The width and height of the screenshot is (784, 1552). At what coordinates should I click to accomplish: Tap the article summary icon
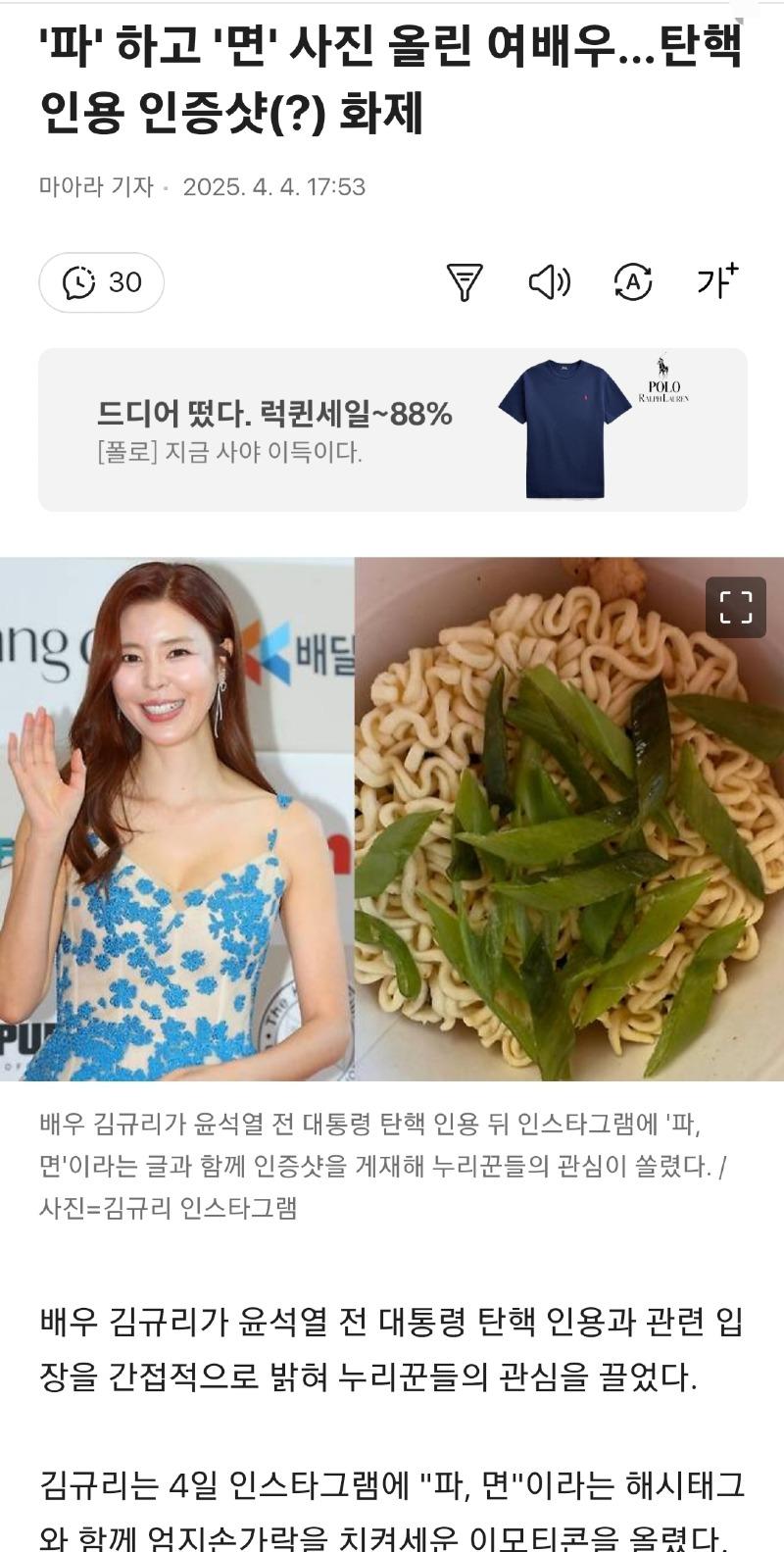coord(465,282)
